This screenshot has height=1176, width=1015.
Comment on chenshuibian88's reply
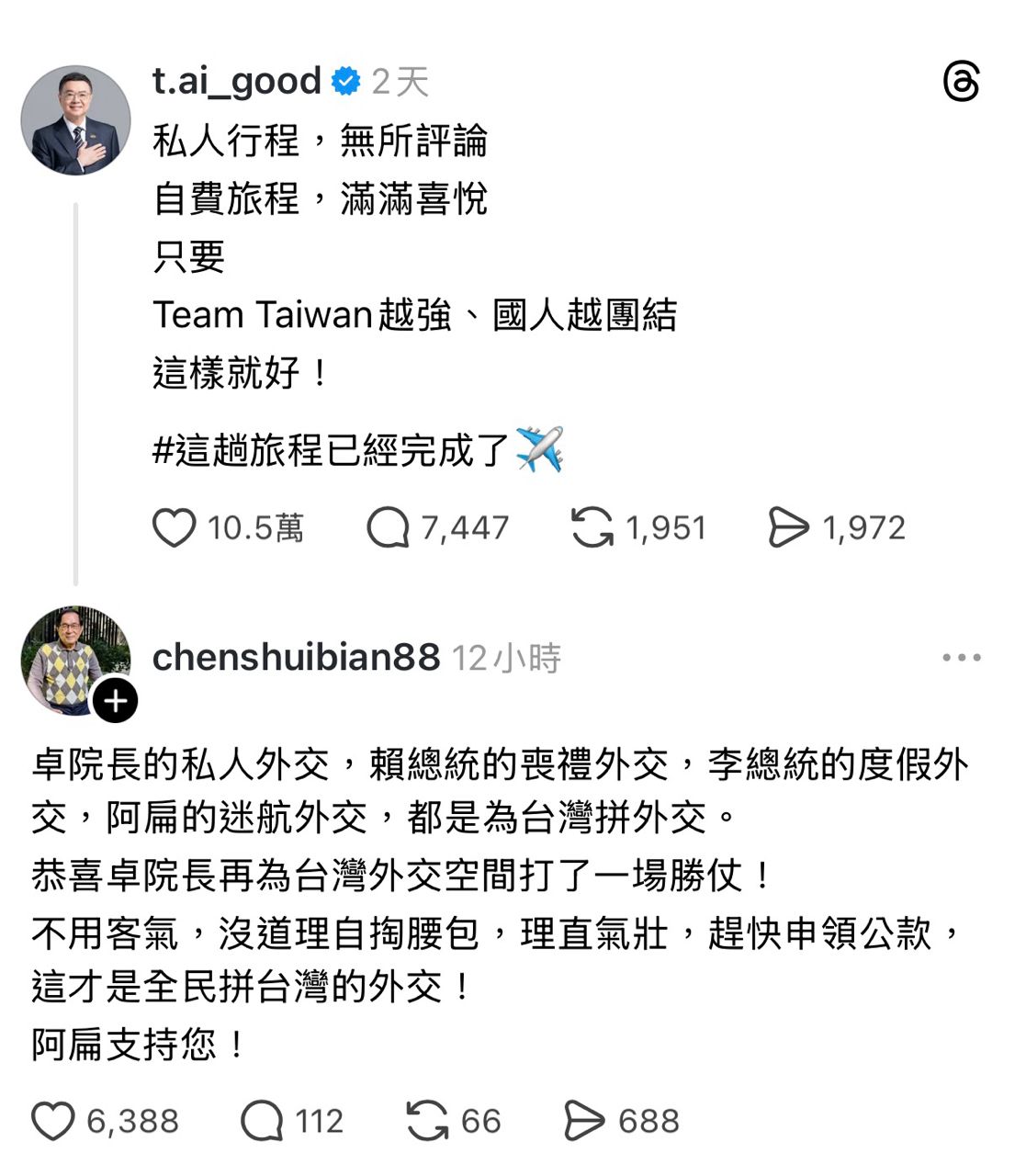point(262,1122)
